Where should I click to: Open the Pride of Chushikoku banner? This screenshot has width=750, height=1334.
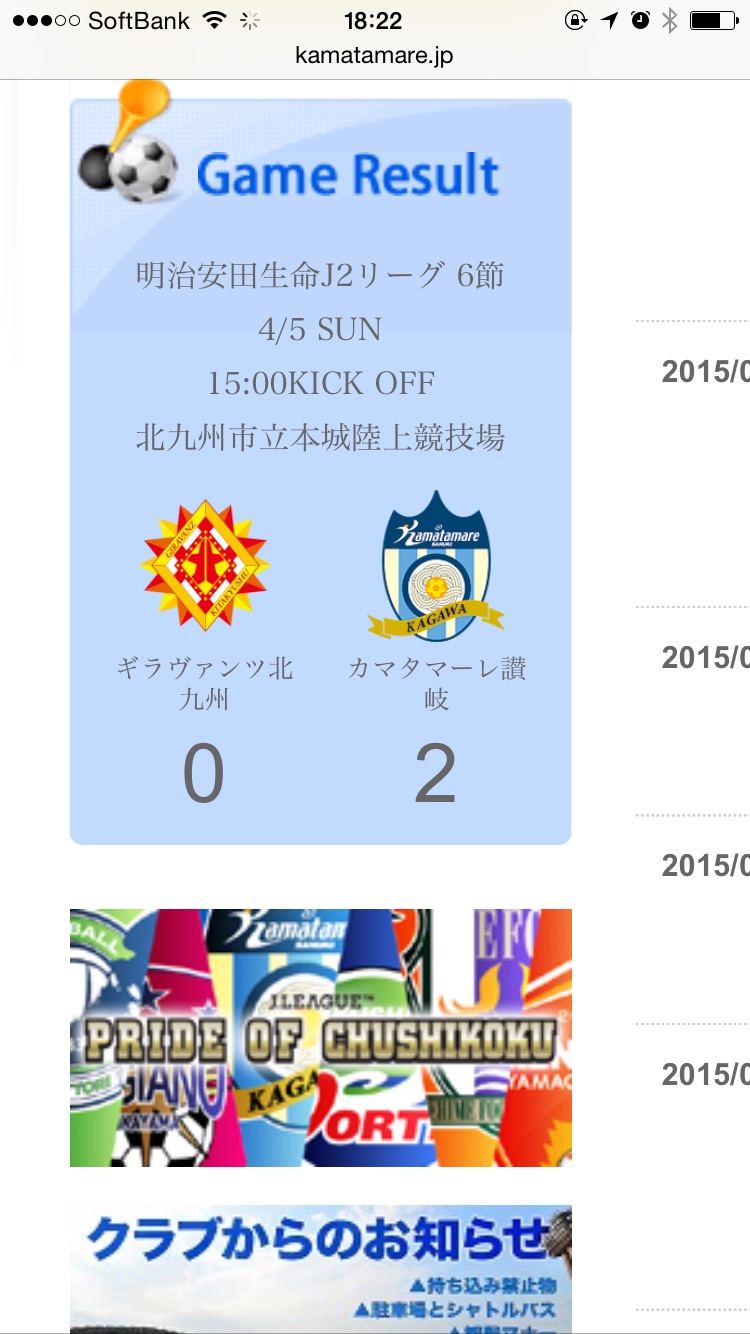click(x=321, y=1037)
